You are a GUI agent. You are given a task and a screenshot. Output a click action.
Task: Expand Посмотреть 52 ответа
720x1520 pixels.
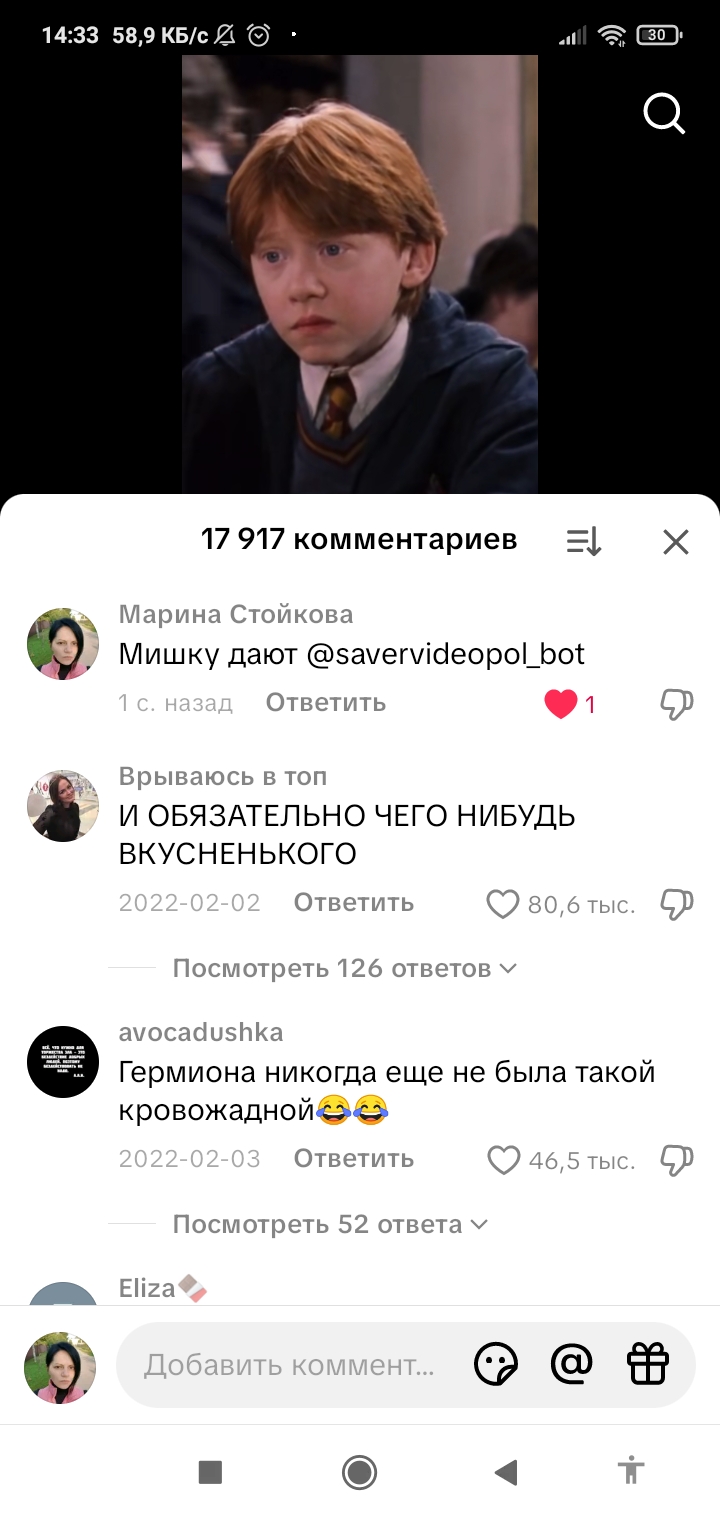pyautogui.click(x=329, y=1224)
